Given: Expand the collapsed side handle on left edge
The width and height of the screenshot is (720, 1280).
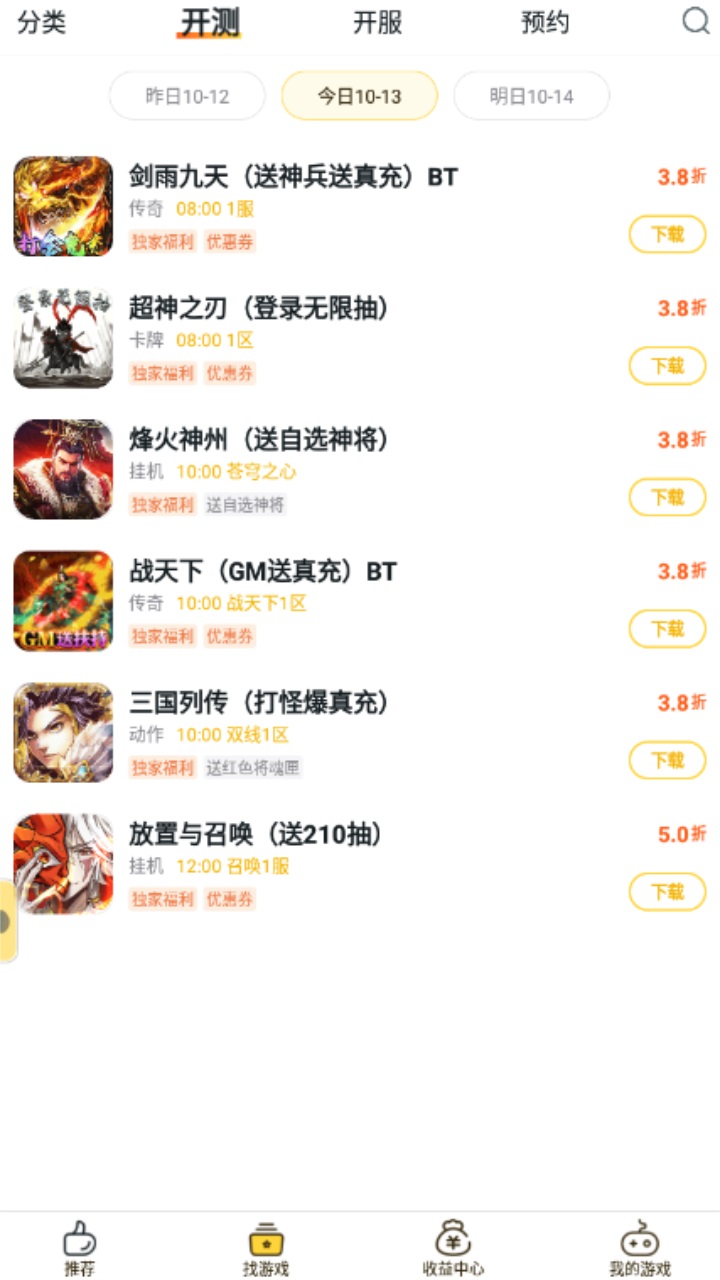Looking at the screenshot, I should [8, 917].
